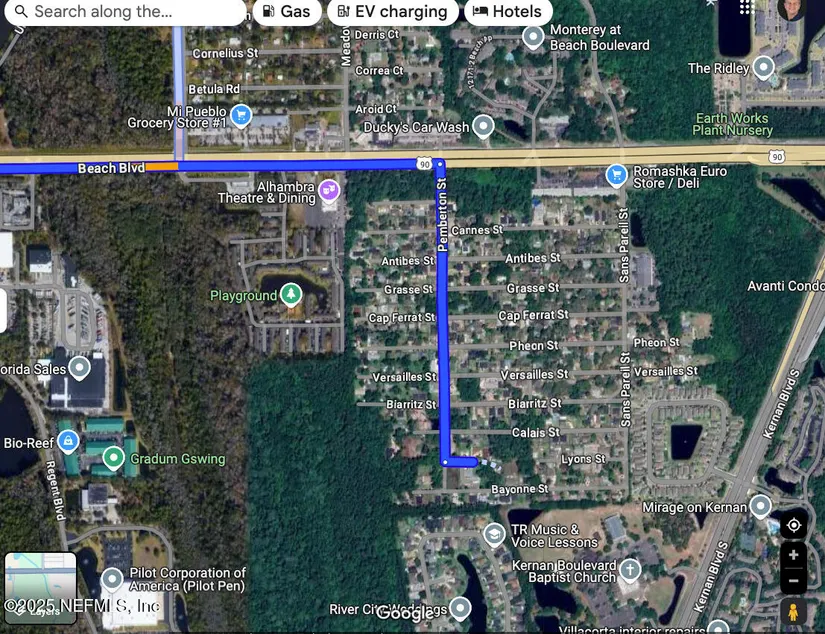Show Hotels along the route
Viewport: 825px width, 634px height.
click(508, 12)
